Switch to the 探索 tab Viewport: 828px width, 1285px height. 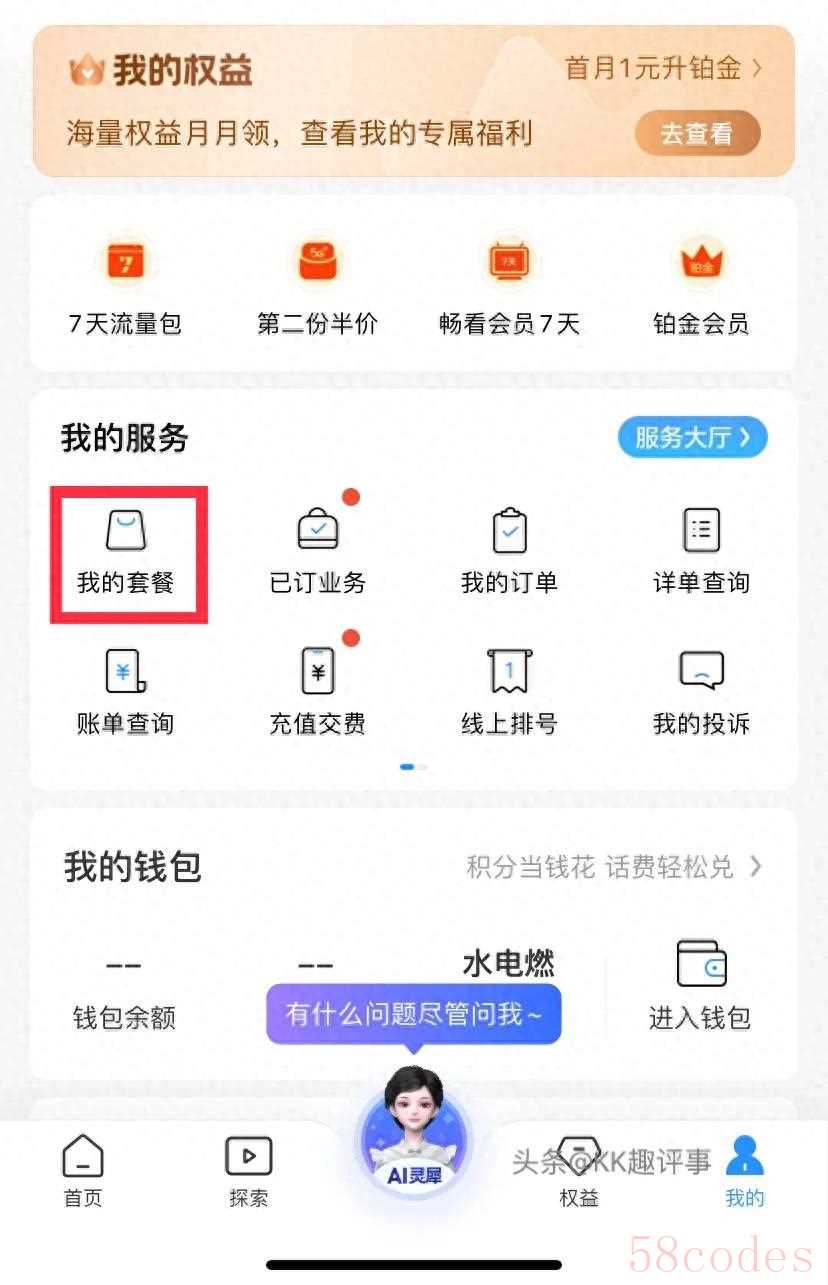pos(248,1171)
